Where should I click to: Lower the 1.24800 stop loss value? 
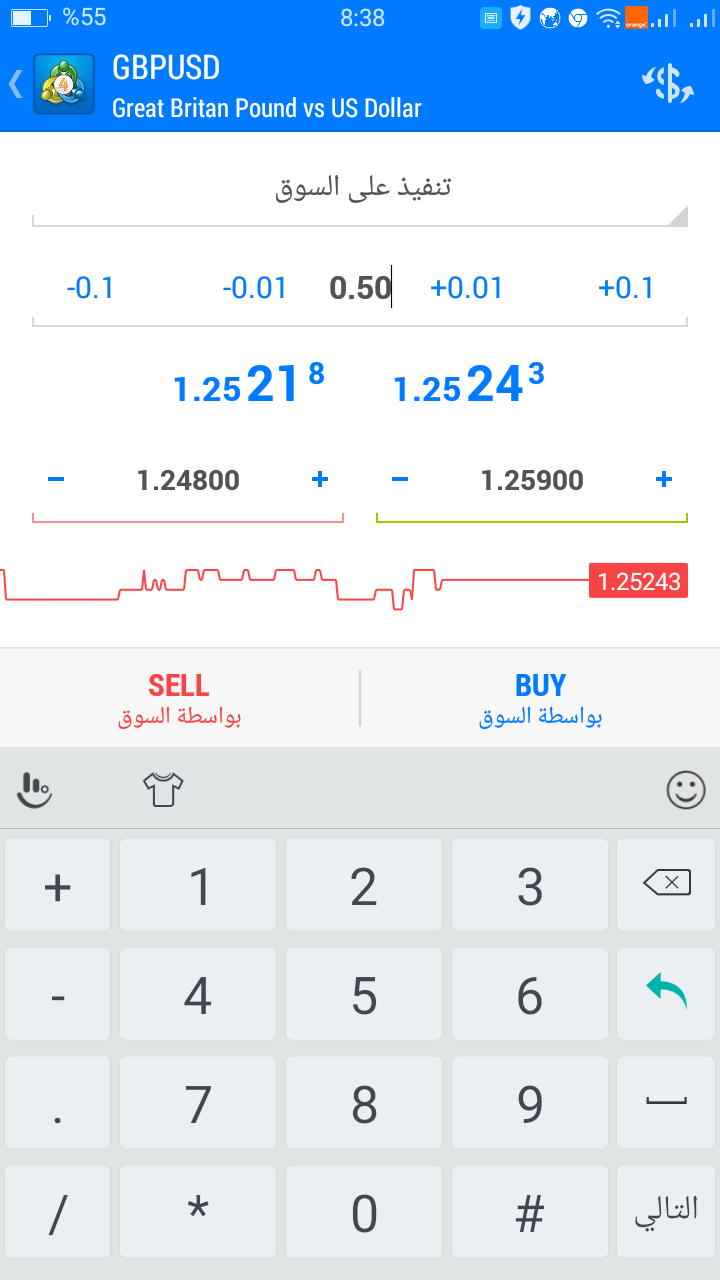[x=56, y=480]
